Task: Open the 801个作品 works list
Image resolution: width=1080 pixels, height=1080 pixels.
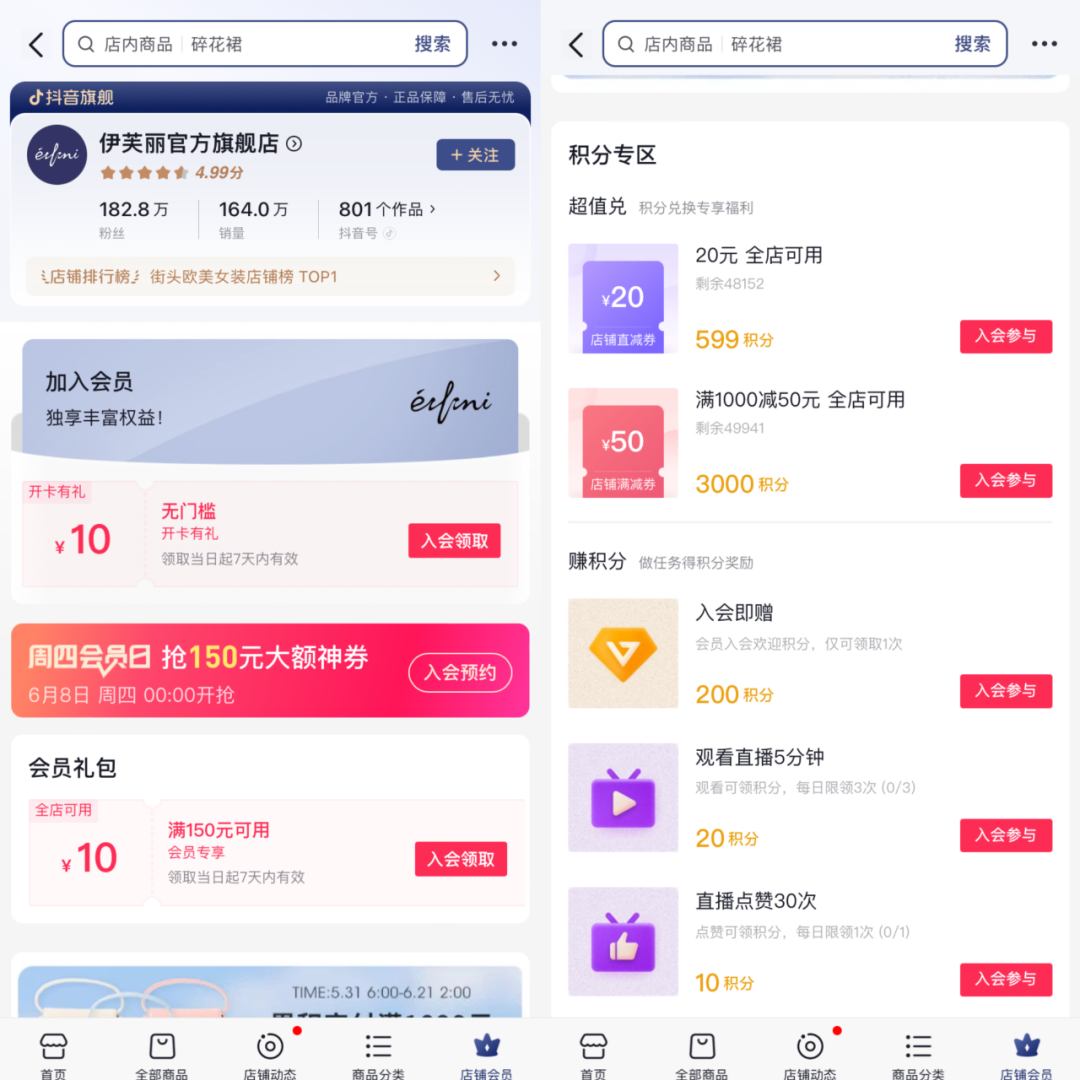Action: click(x=387, y=210)
